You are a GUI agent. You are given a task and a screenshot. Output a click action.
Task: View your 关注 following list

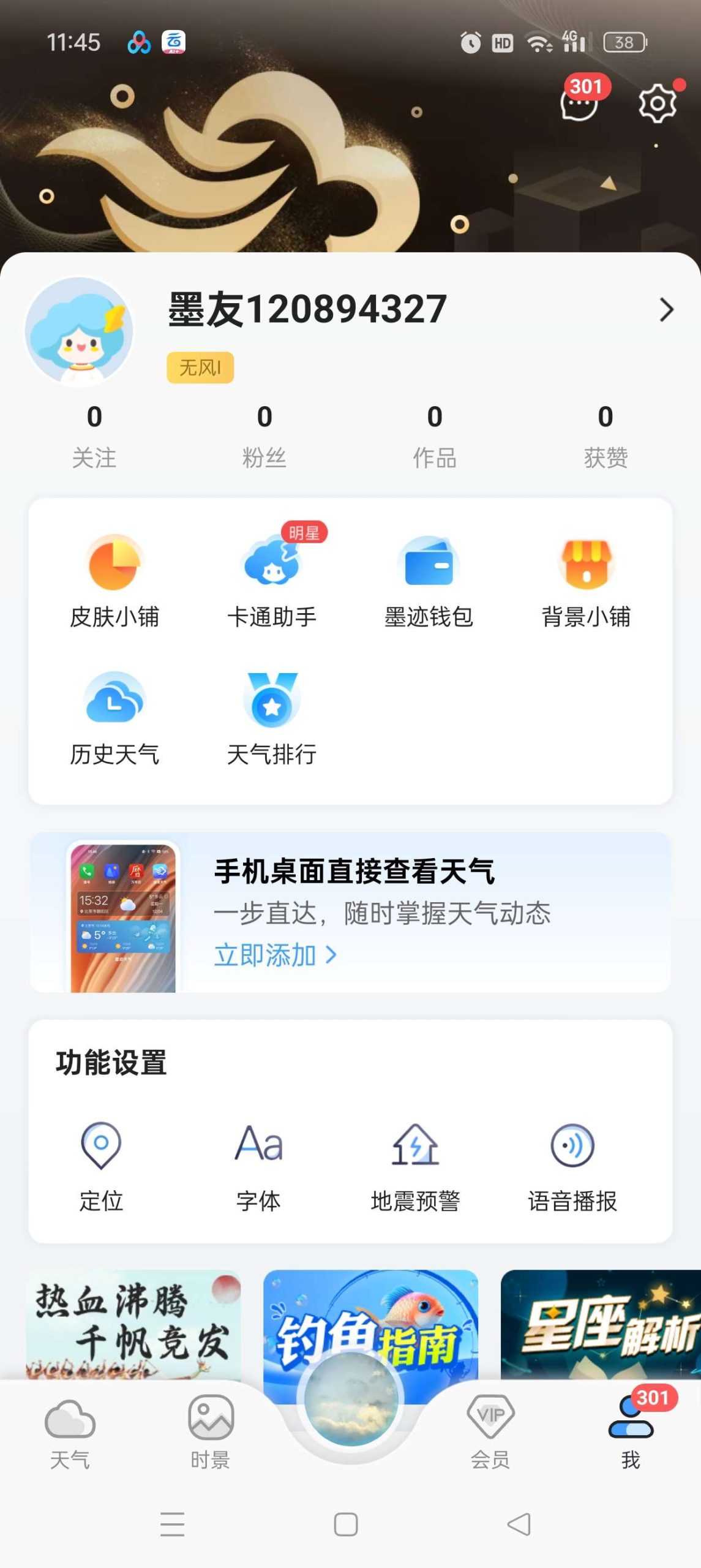click(x=93, y=435)
